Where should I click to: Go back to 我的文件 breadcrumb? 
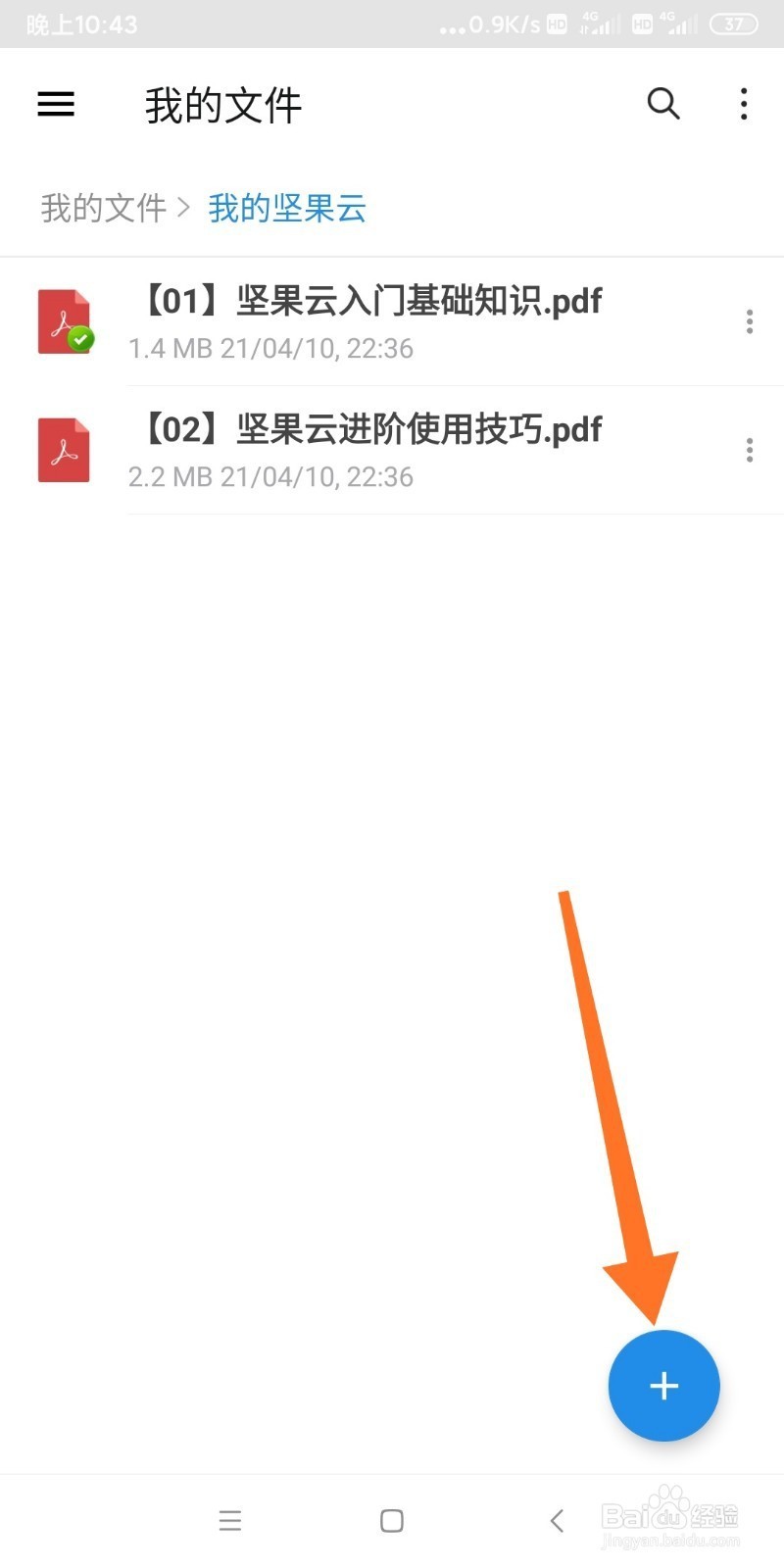coord(103,208)
